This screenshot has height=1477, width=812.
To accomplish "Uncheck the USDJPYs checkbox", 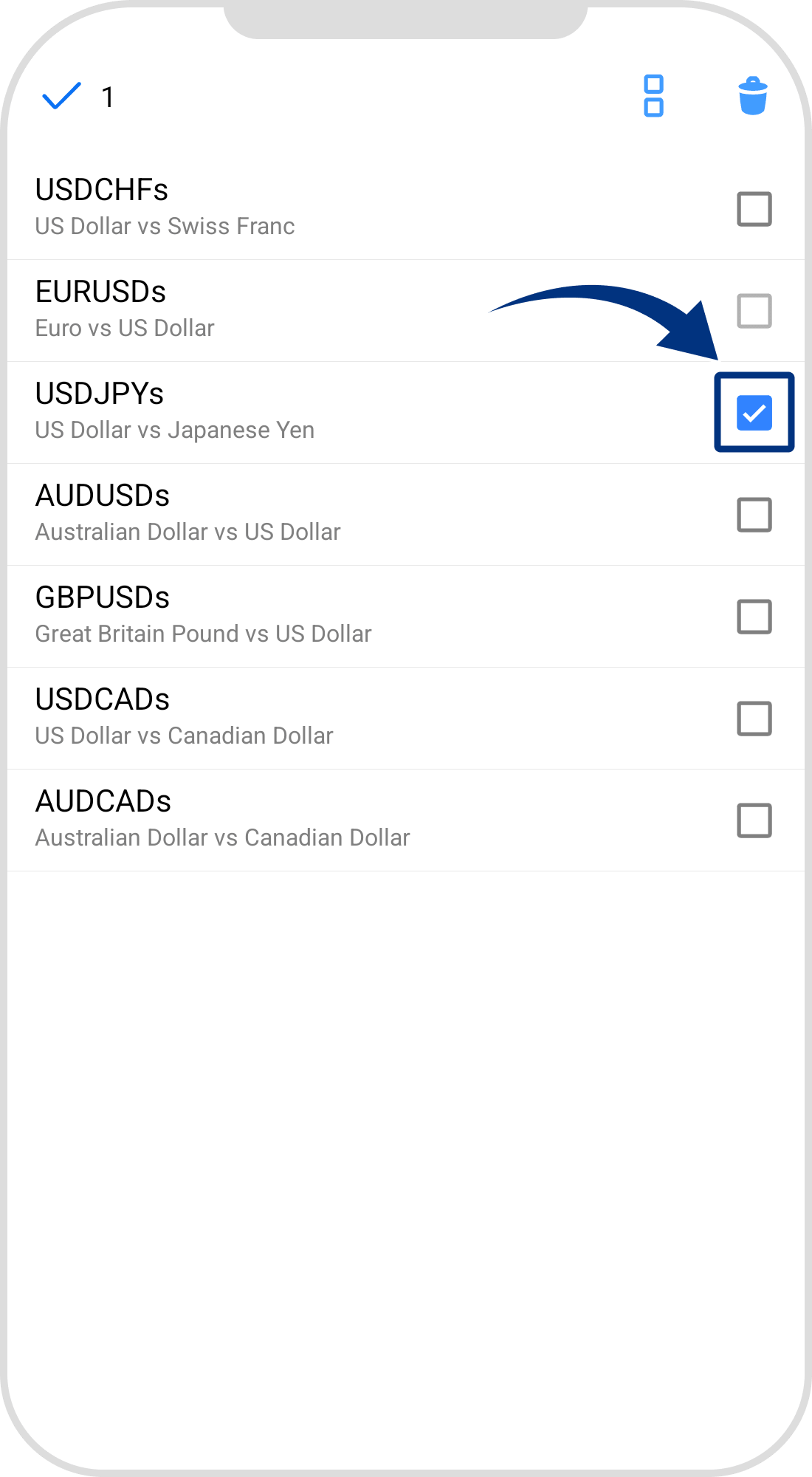I will (x=754, y=412).
